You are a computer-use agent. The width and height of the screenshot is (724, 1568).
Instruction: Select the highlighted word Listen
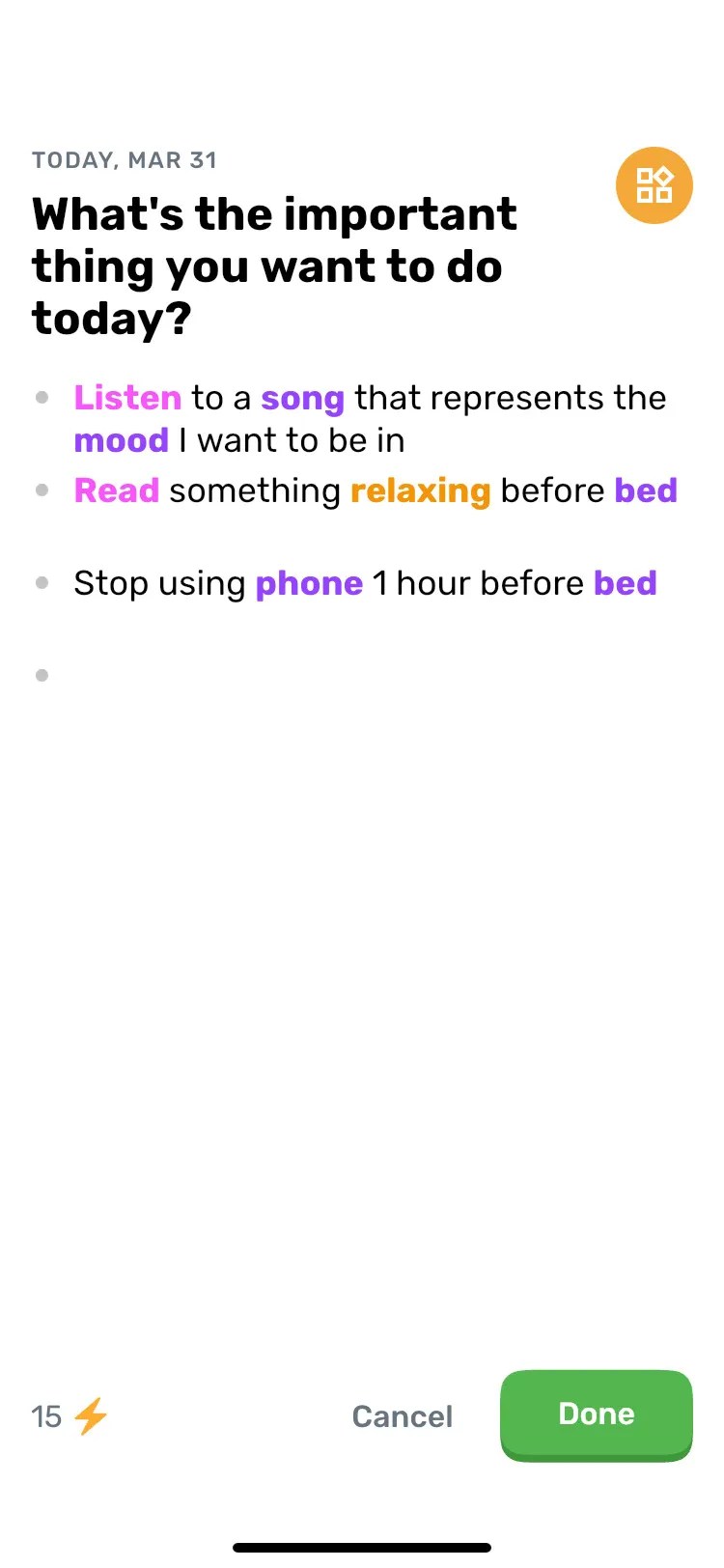coord(127,397)
